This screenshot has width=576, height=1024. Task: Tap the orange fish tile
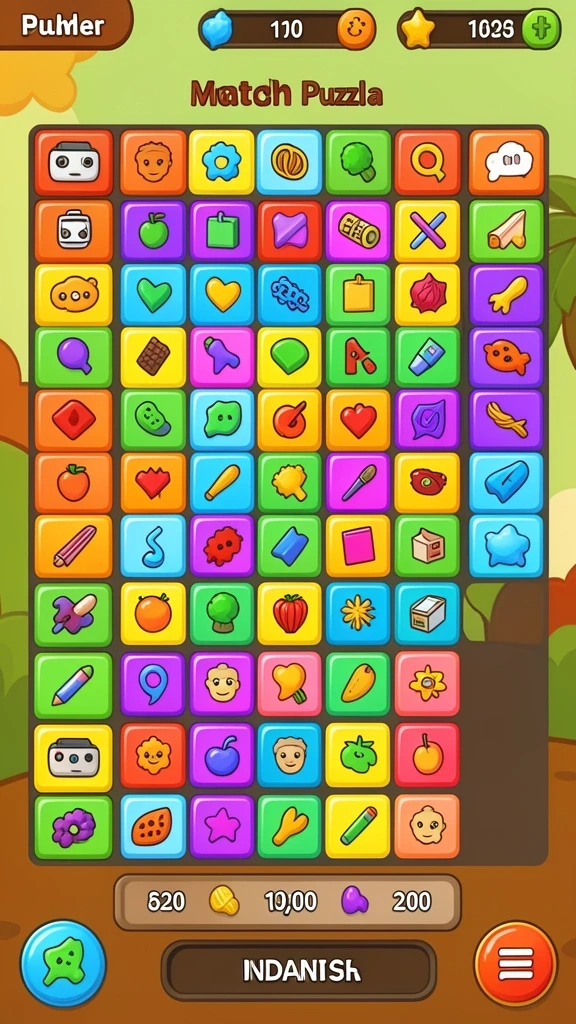pyautogui.click(x=506, y=357)
